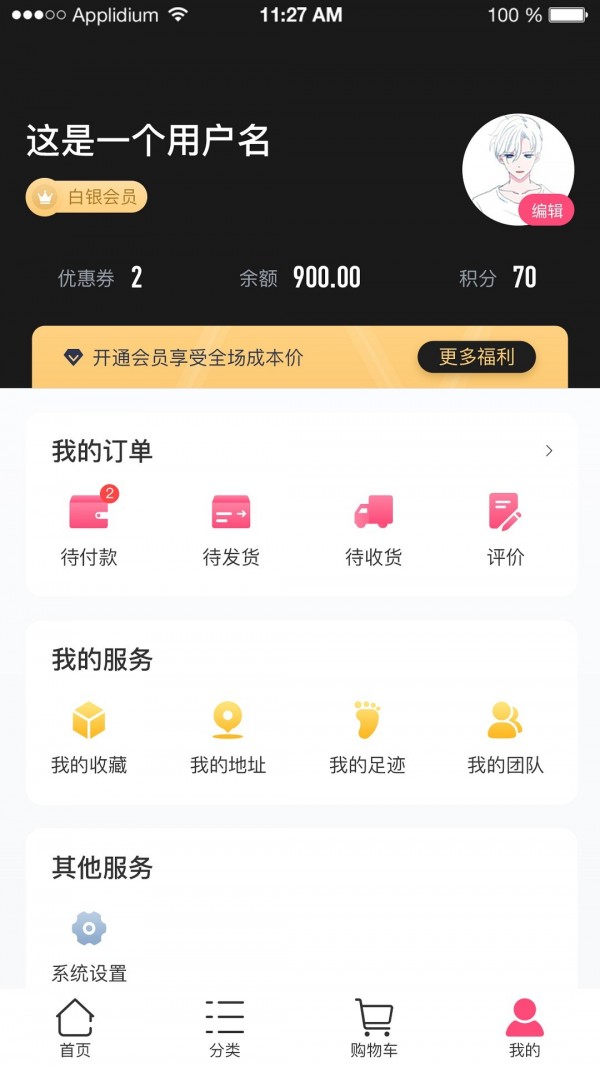Open the 白银会员 membership badge

click(87, 197)
